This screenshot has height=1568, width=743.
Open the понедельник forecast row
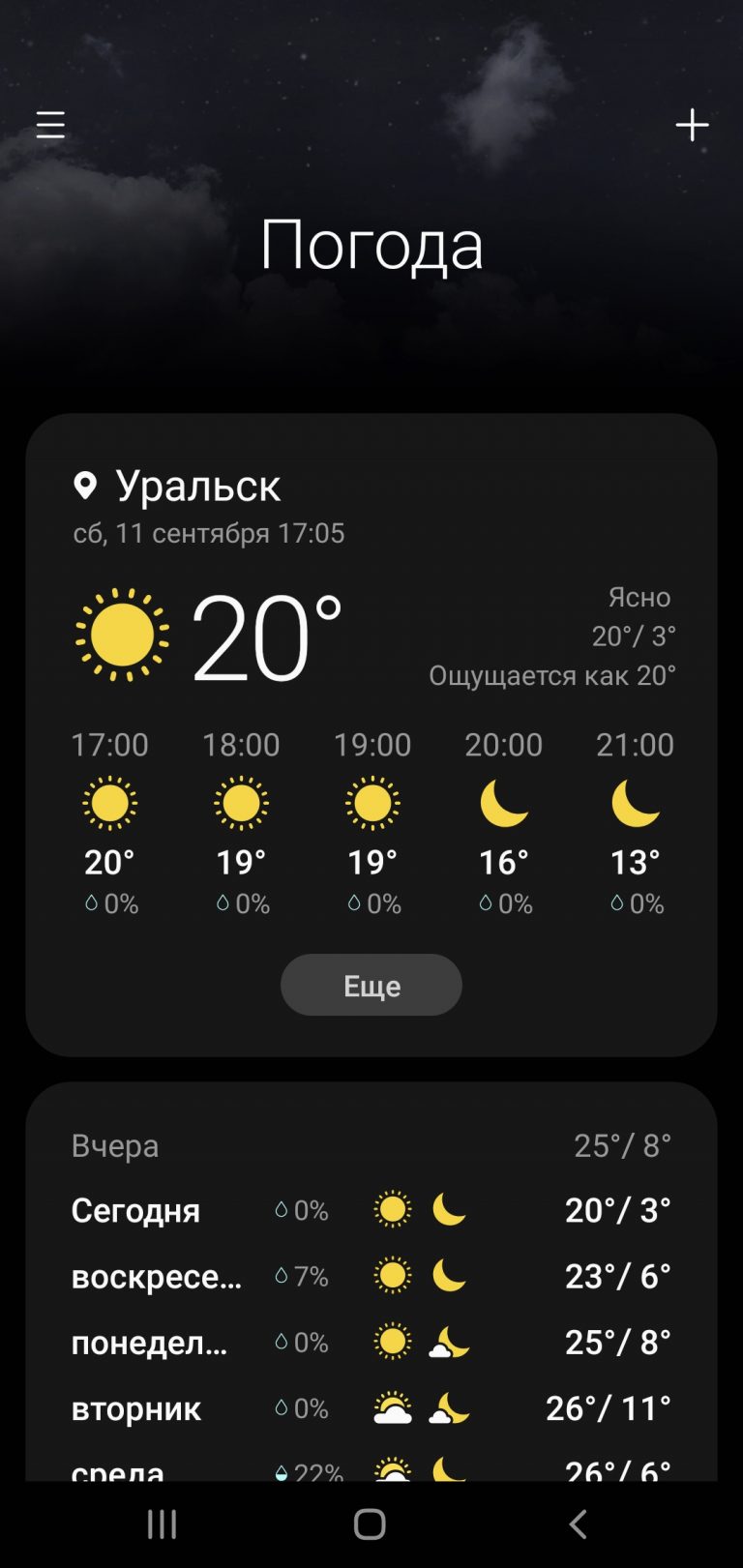371,1342
